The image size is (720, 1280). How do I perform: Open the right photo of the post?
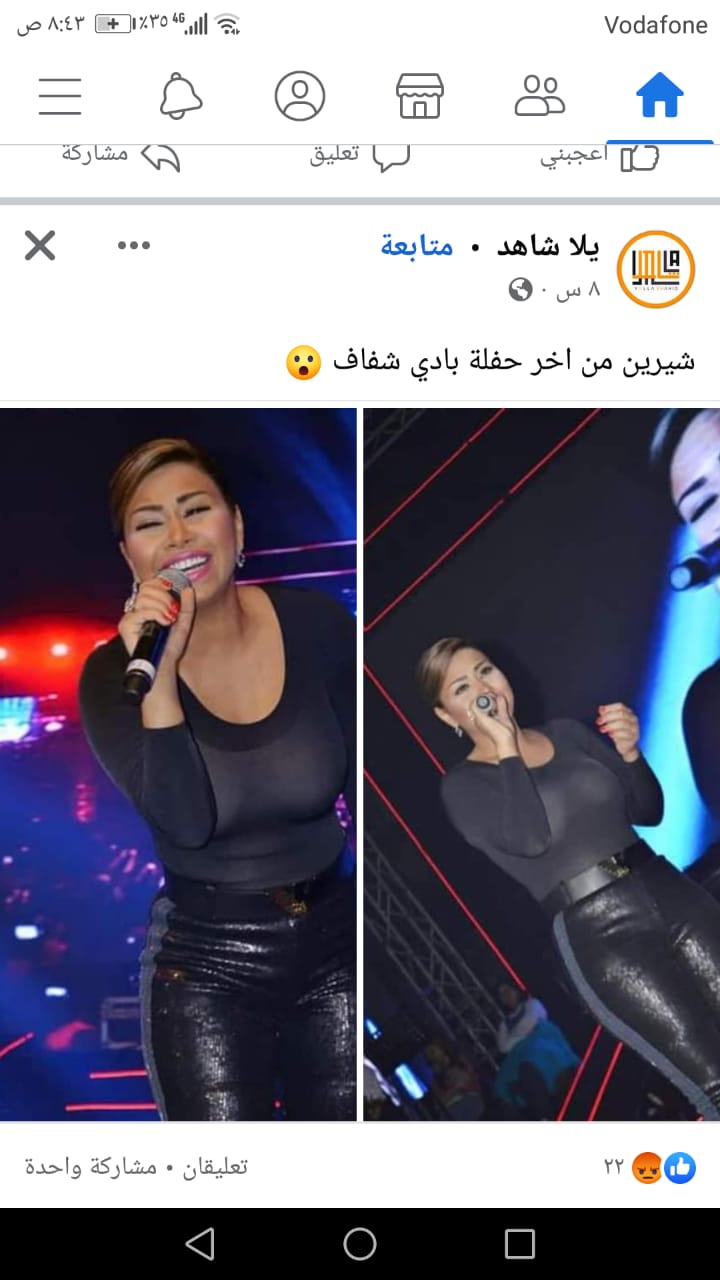(541, 765)
